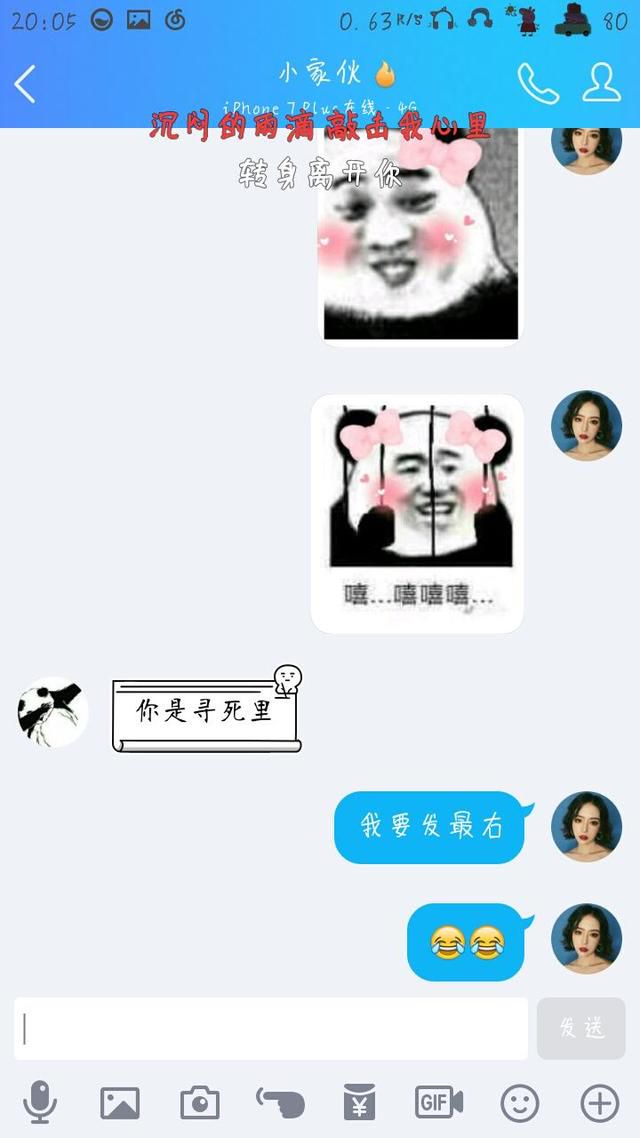Screen dimensions: 640x1138
Task: Record a voice message with microphone
Action: click(x=39, y=1102)
